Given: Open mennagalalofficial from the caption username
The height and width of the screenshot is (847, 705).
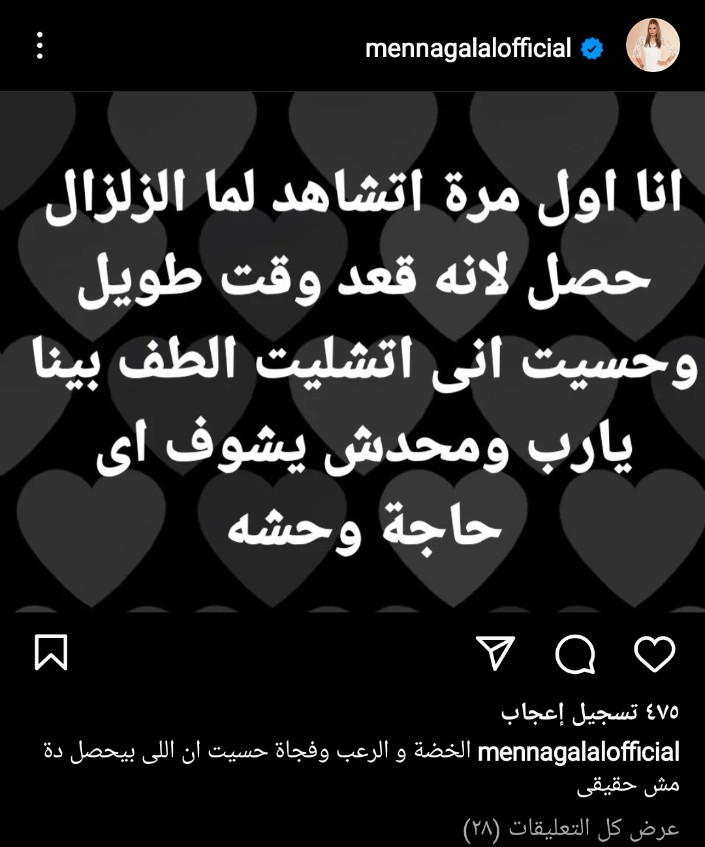Looking at the screenshot, I should click(579, 751).
